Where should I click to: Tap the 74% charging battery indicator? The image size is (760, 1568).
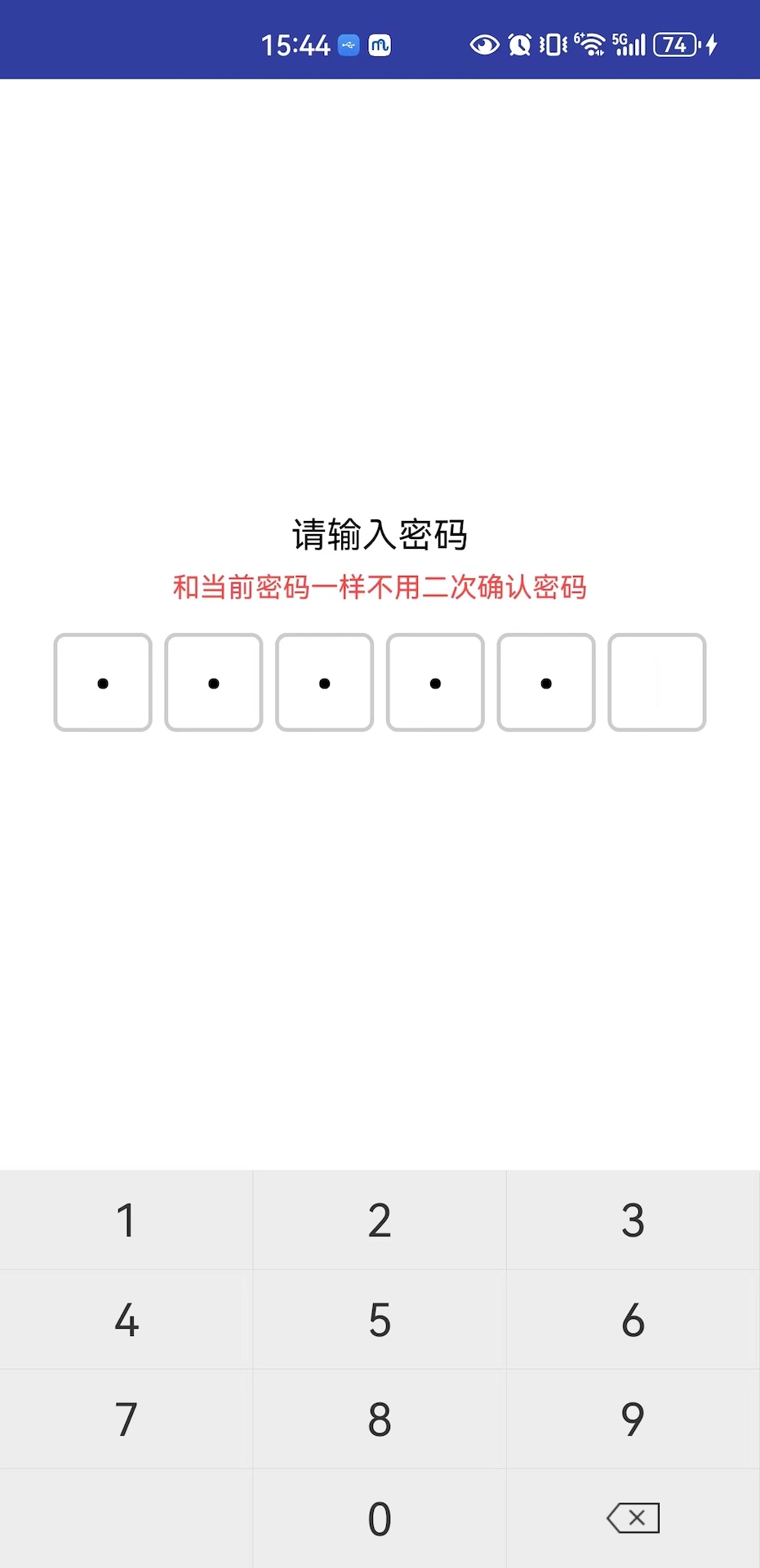pos(676,45)
